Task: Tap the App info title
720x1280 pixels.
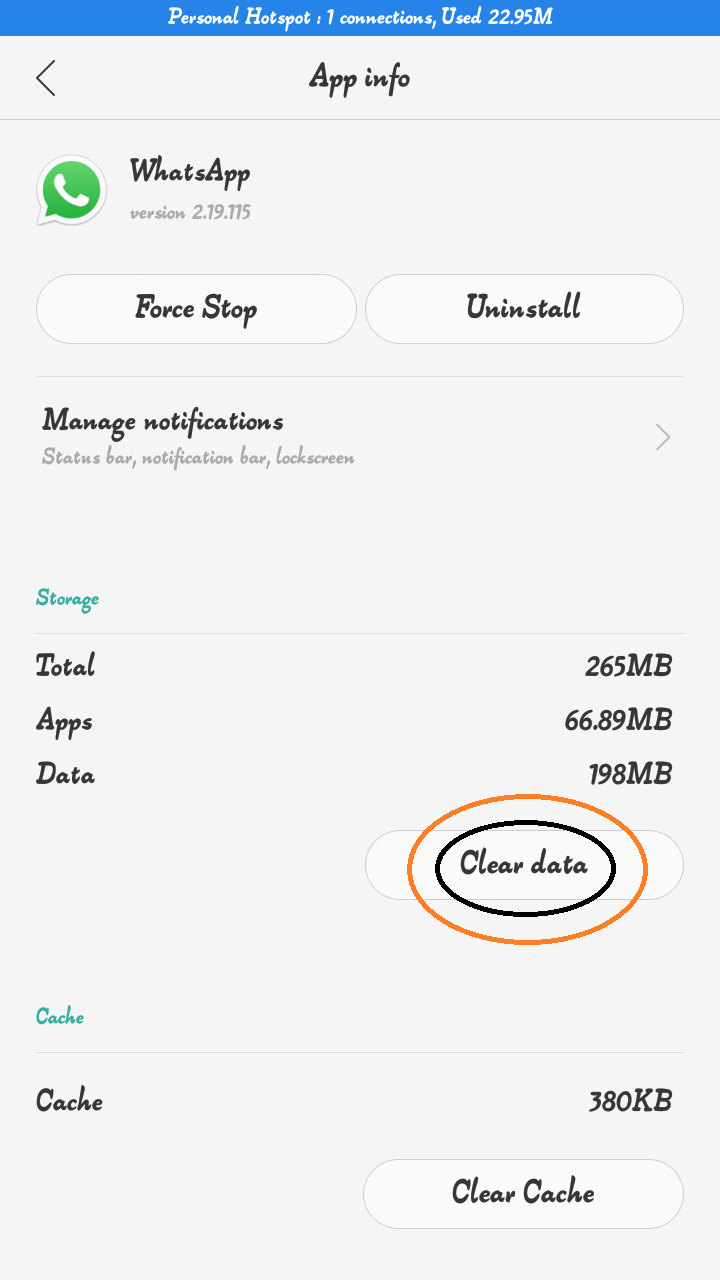Action: pyautogui.click(x=359, y=77)
